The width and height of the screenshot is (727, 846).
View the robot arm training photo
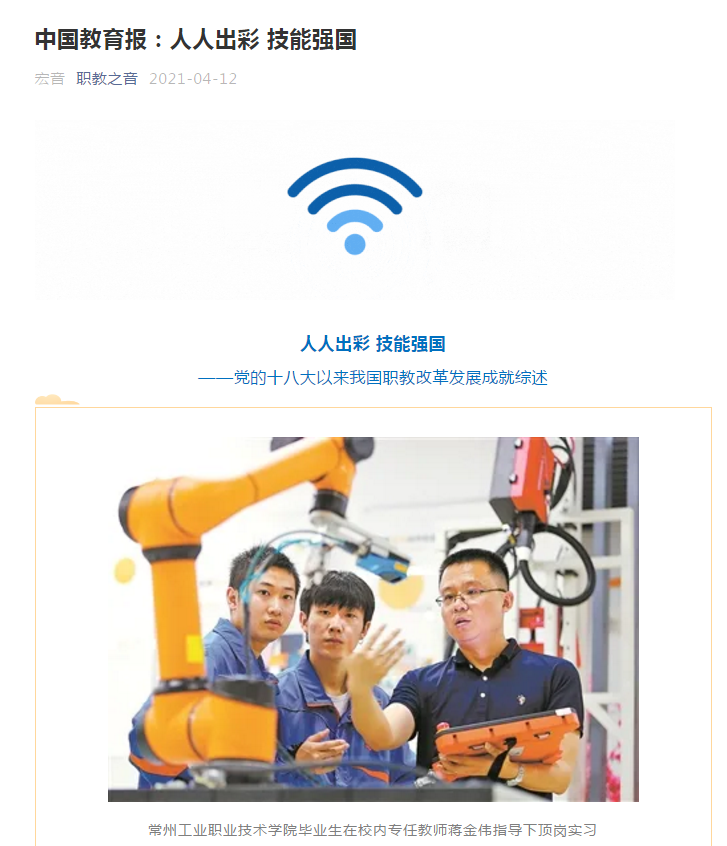(373, 619)
